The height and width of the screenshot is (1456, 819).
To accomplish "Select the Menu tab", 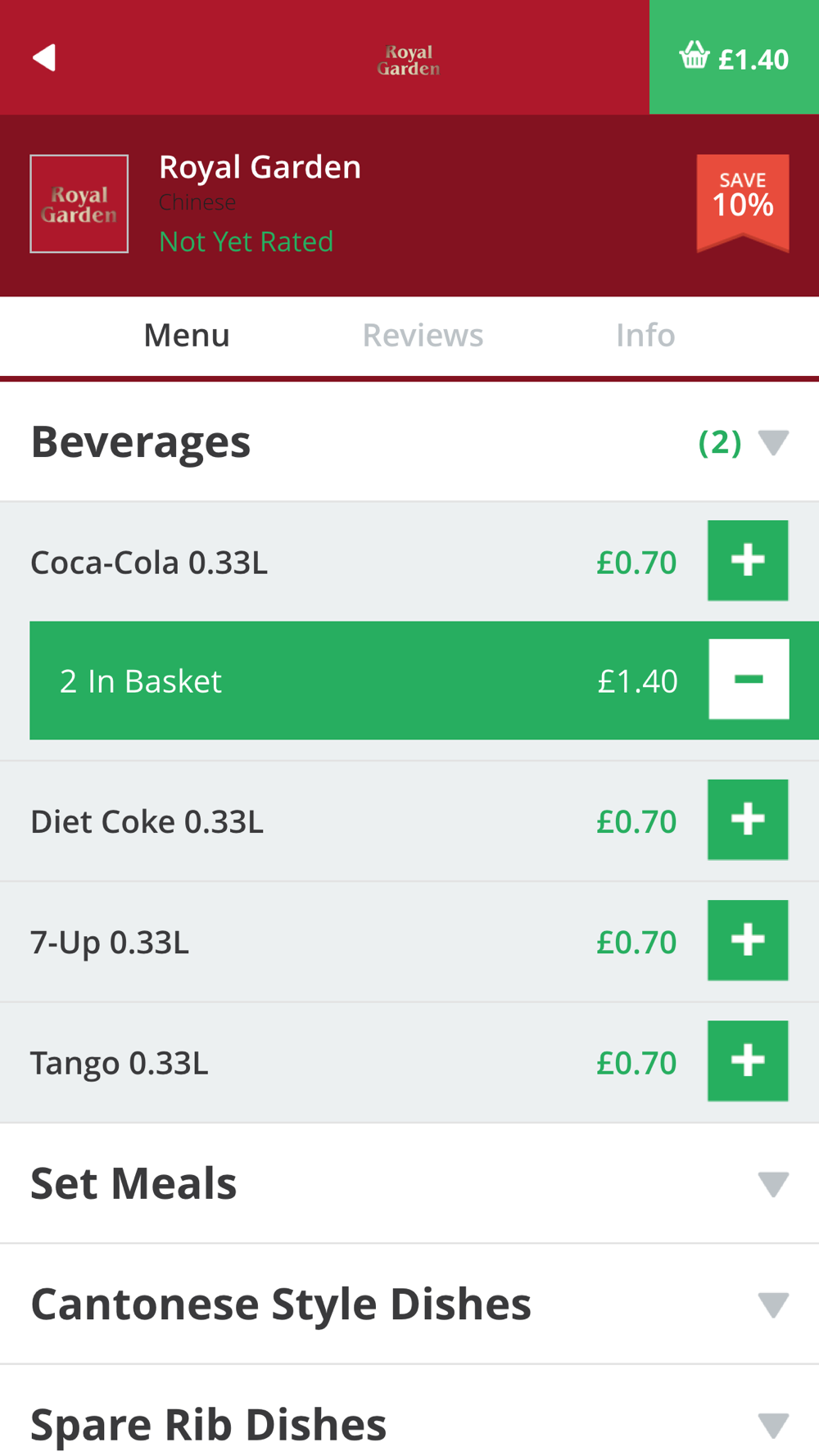I will coord(187,335).
